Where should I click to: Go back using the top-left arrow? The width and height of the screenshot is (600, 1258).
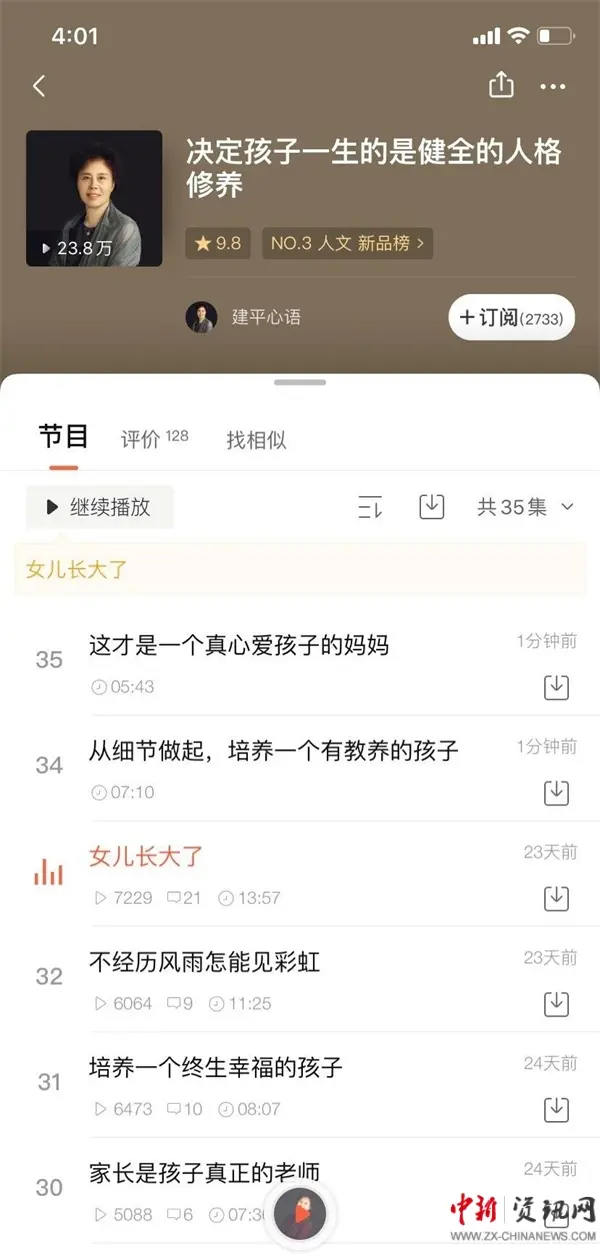coord(39,86)
